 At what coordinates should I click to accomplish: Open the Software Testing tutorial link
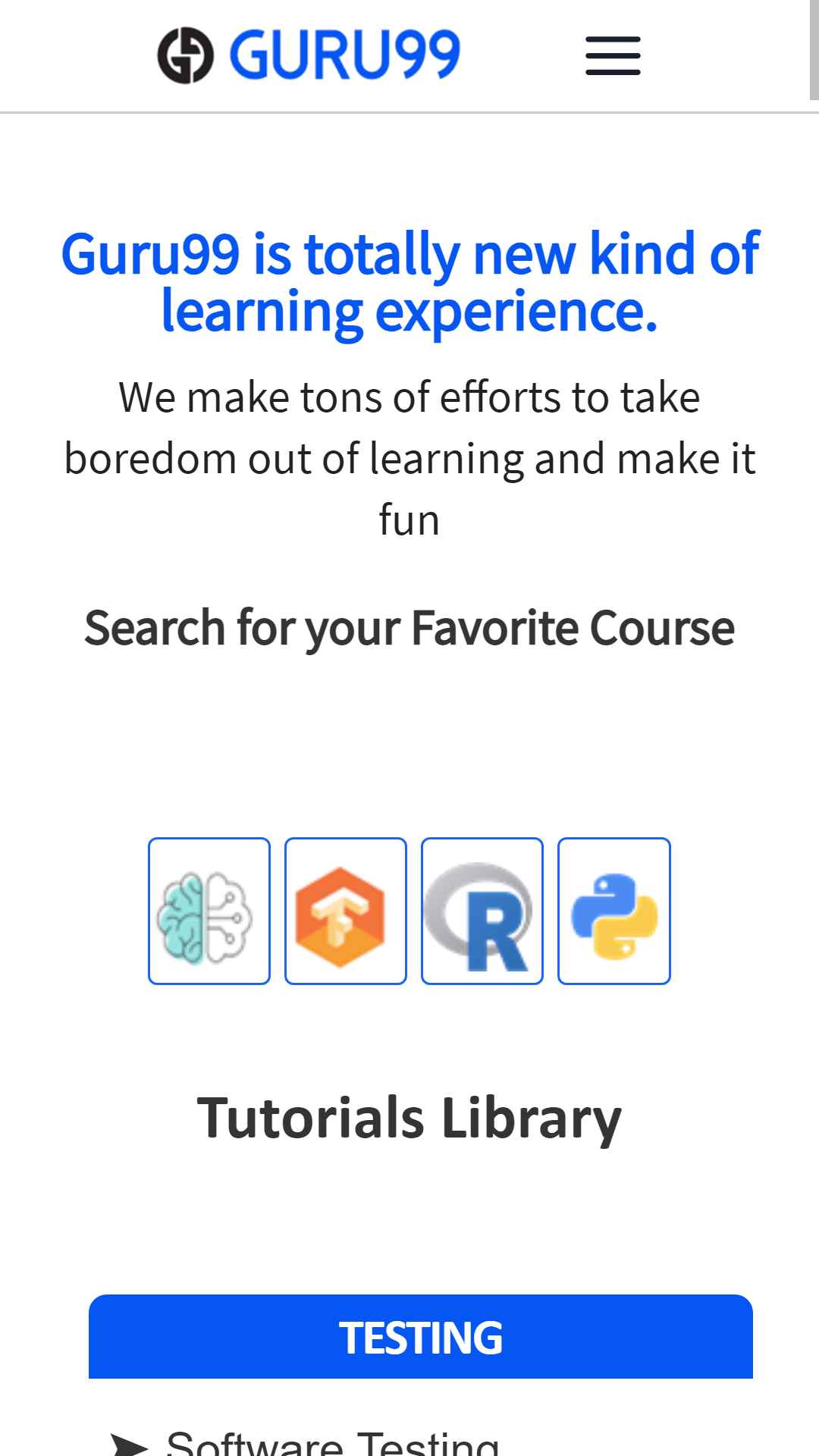click(x=332, y=1442)
